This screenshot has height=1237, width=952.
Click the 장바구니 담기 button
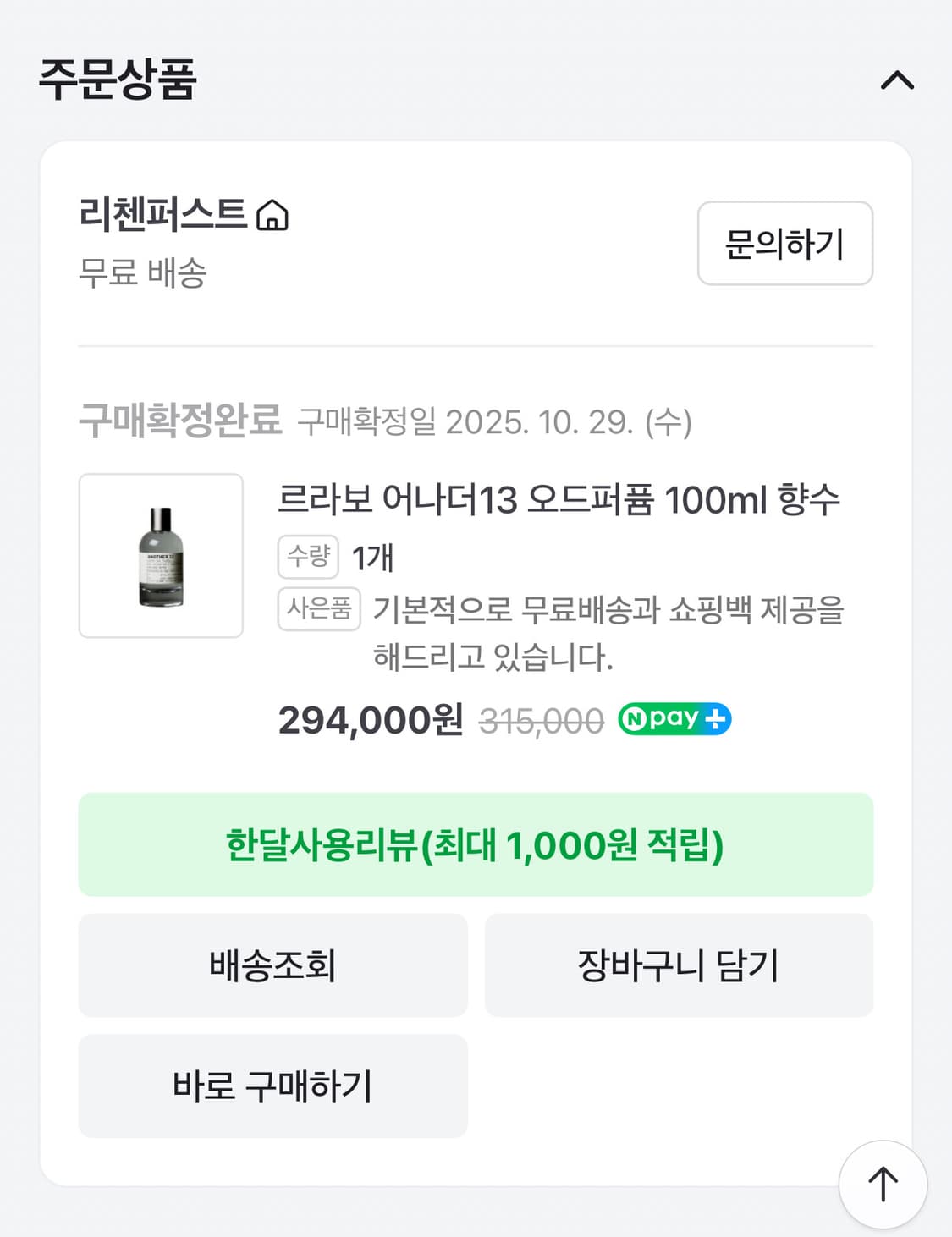(678, 965)
